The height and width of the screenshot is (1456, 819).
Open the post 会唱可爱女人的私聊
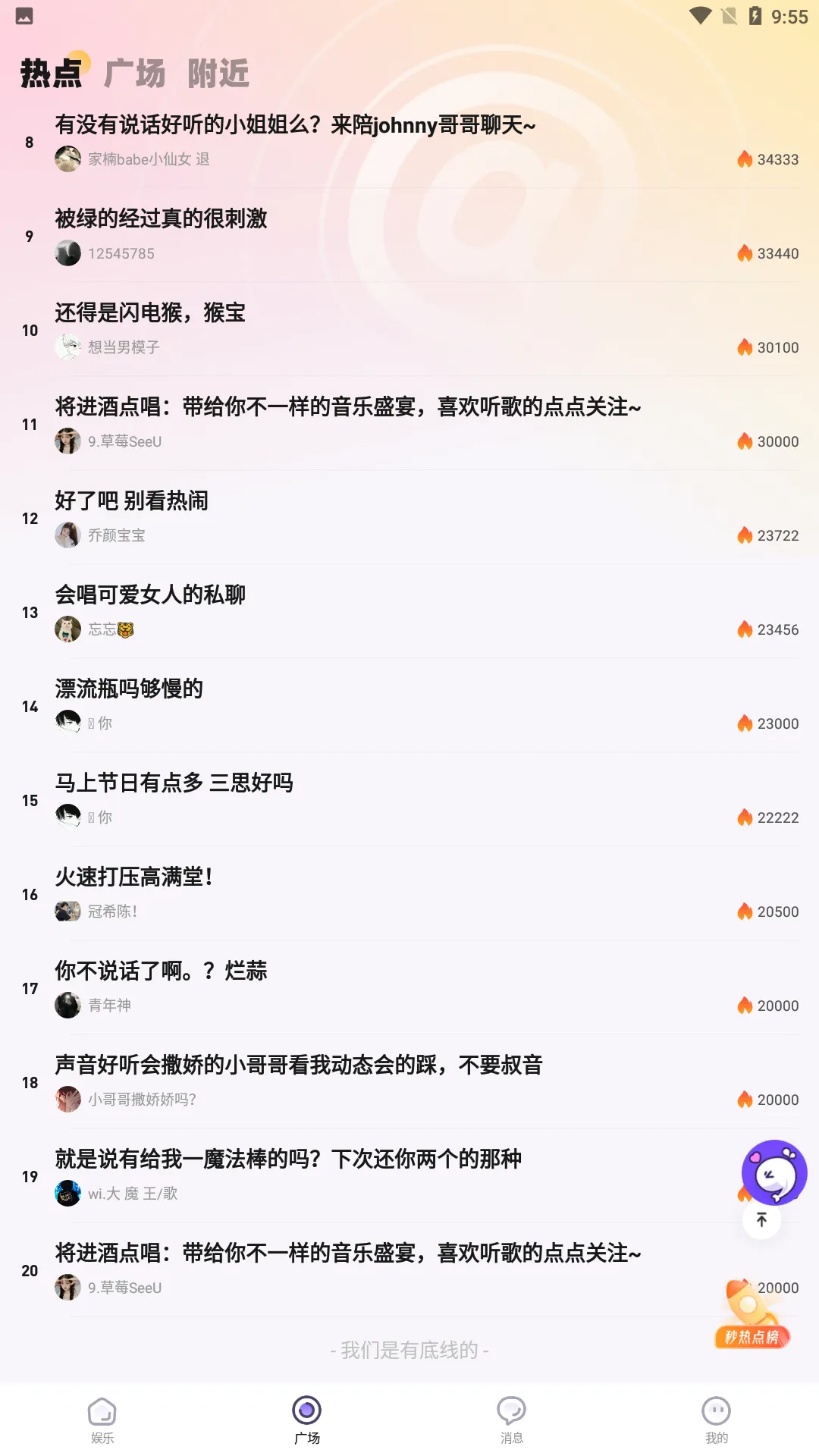click(x=150, y=595)
